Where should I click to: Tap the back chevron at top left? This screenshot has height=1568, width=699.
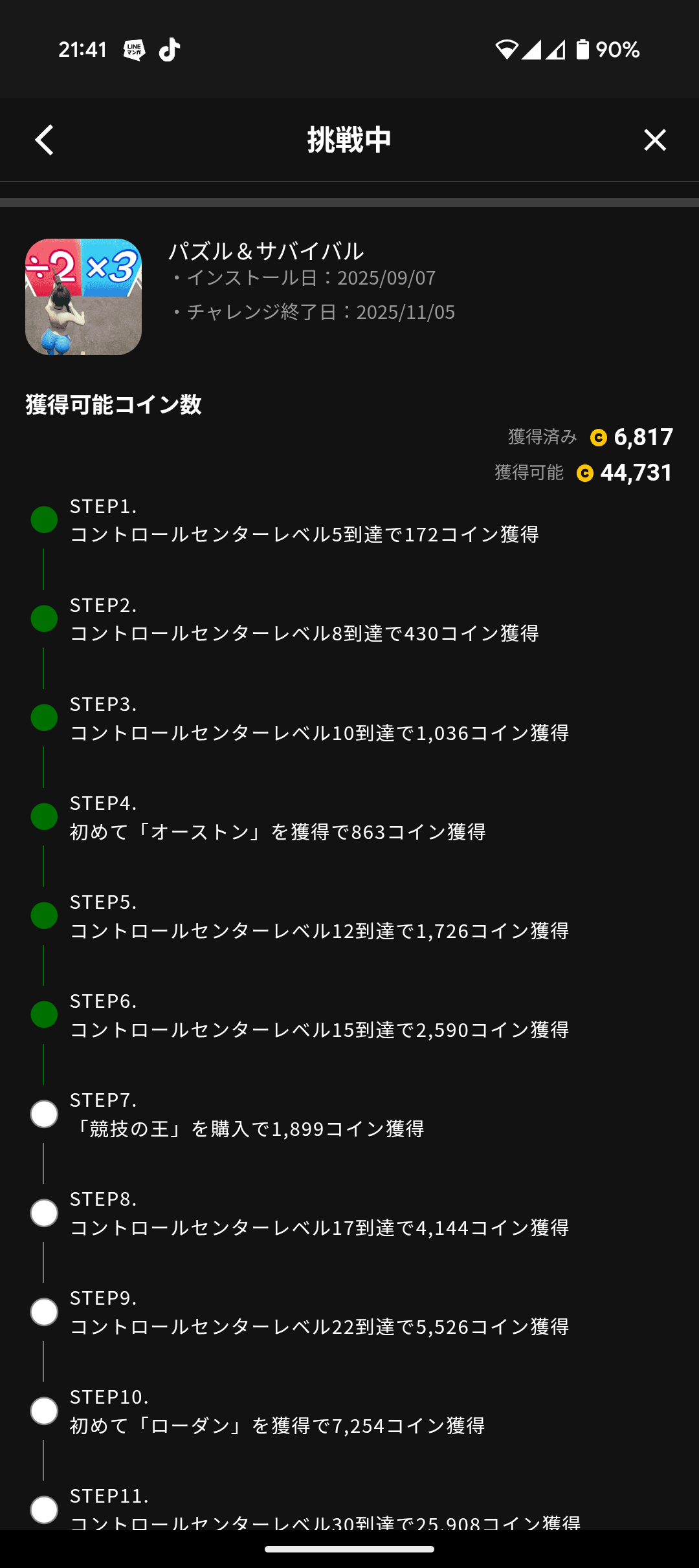pyautogui.click(x=44, y=140)
